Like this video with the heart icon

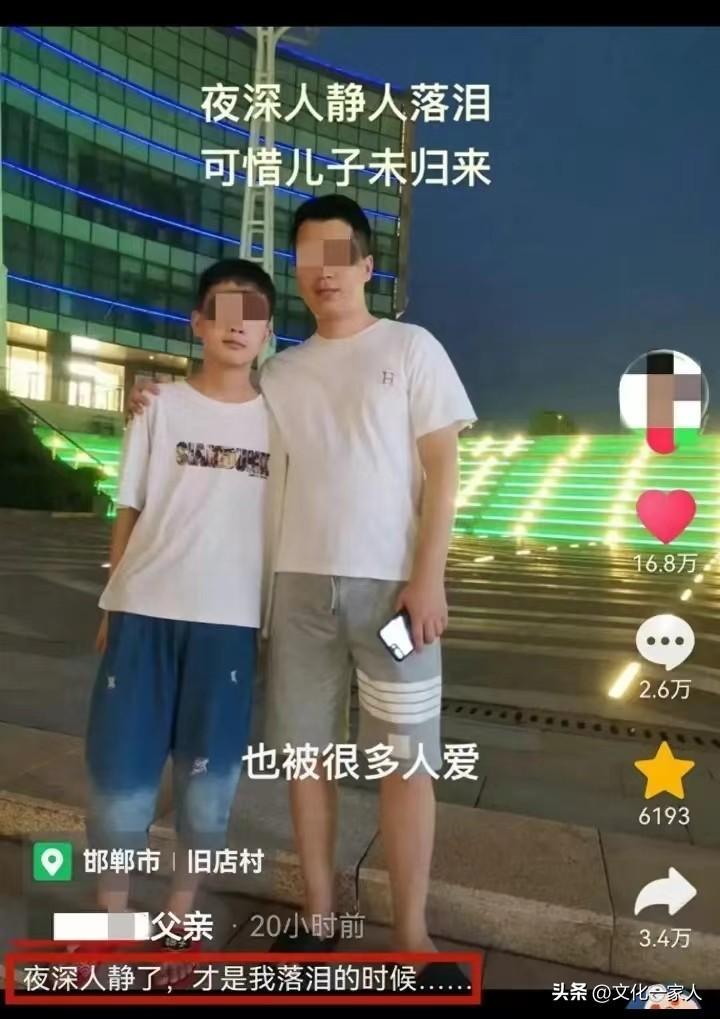coord(665,516)
